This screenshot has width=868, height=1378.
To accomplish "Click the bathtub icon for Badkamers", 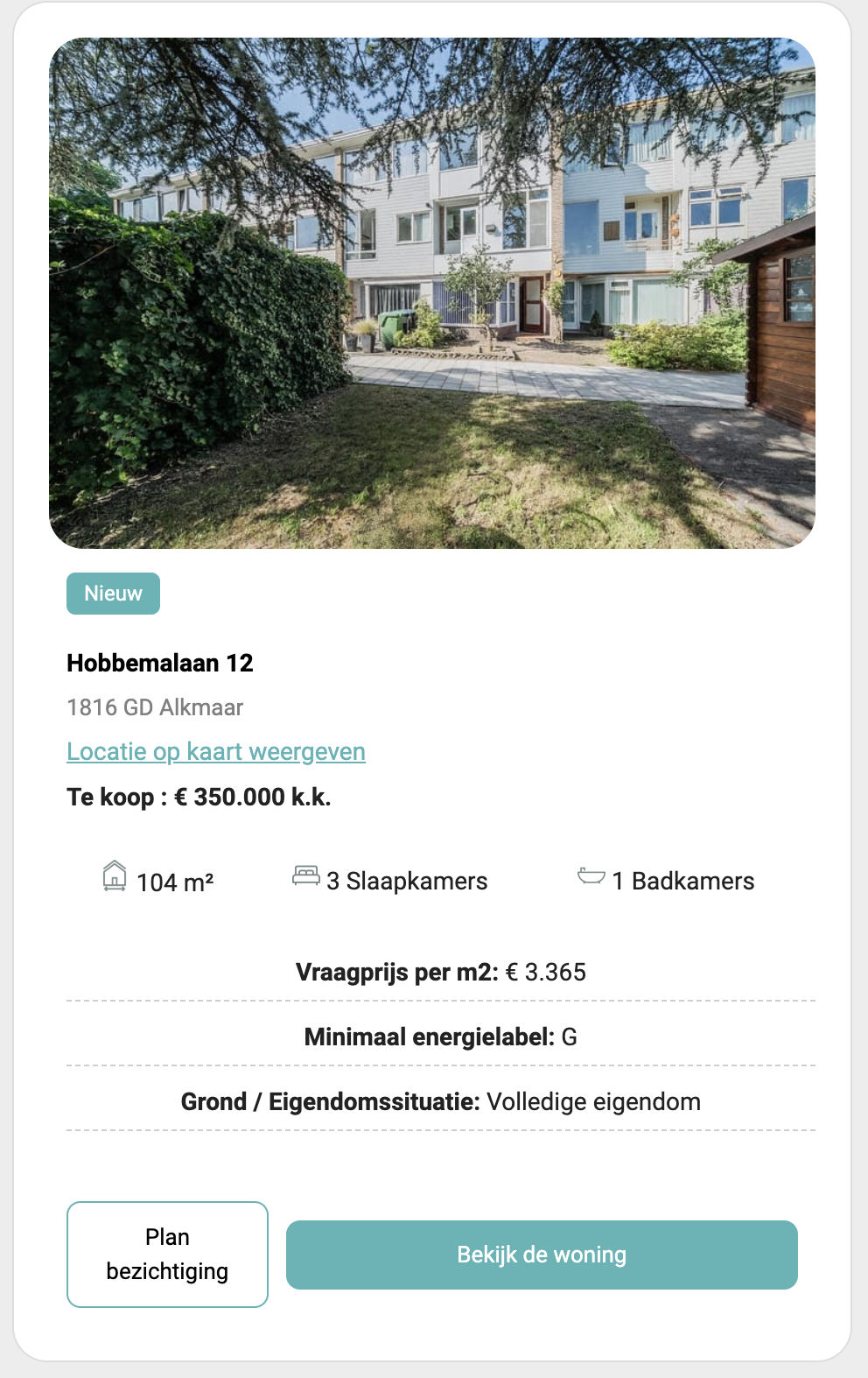I will tap(591, 877).
